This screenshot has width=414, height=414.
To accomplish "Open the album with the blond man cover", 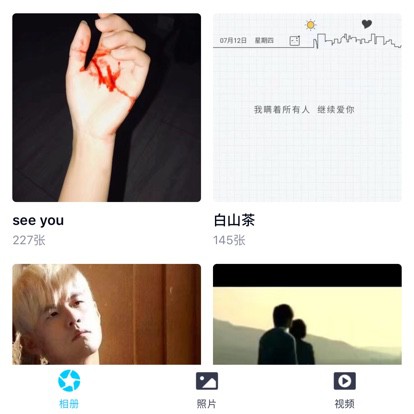I will click(x=107, y=314).
